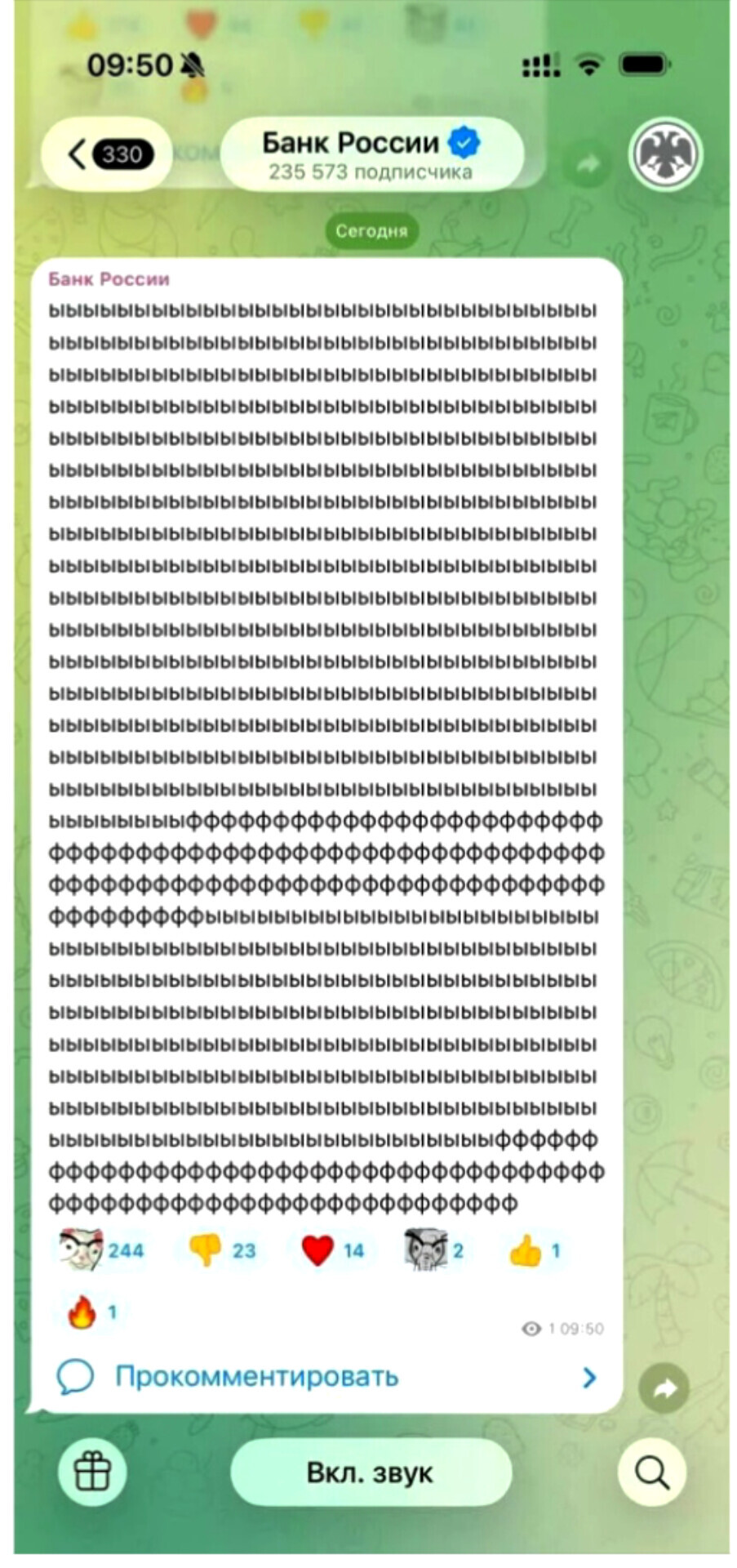Open Банк России channel info header
This screenshot has width=737, height=1568.
pos(371,154)
